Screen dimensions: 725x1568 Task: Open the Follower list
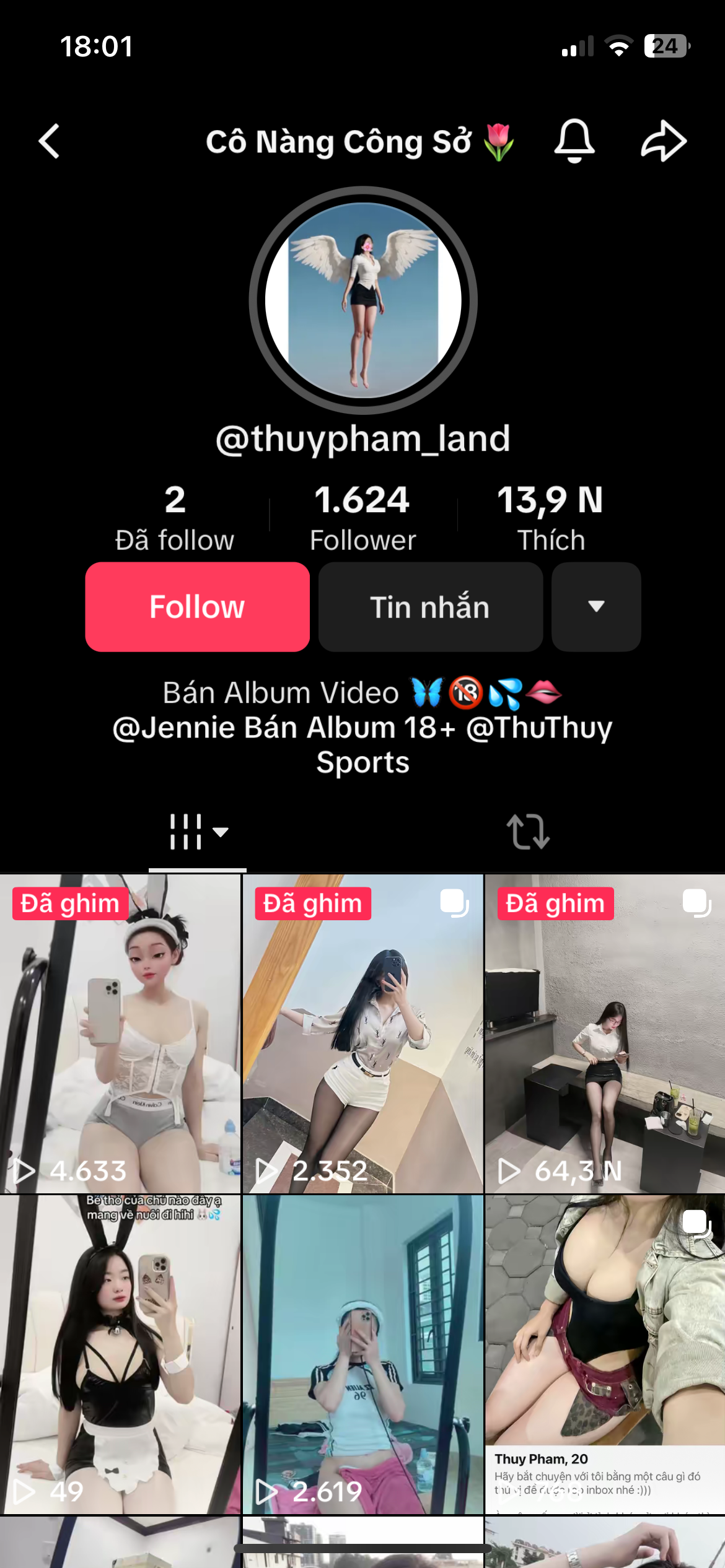tap(362, 517)
